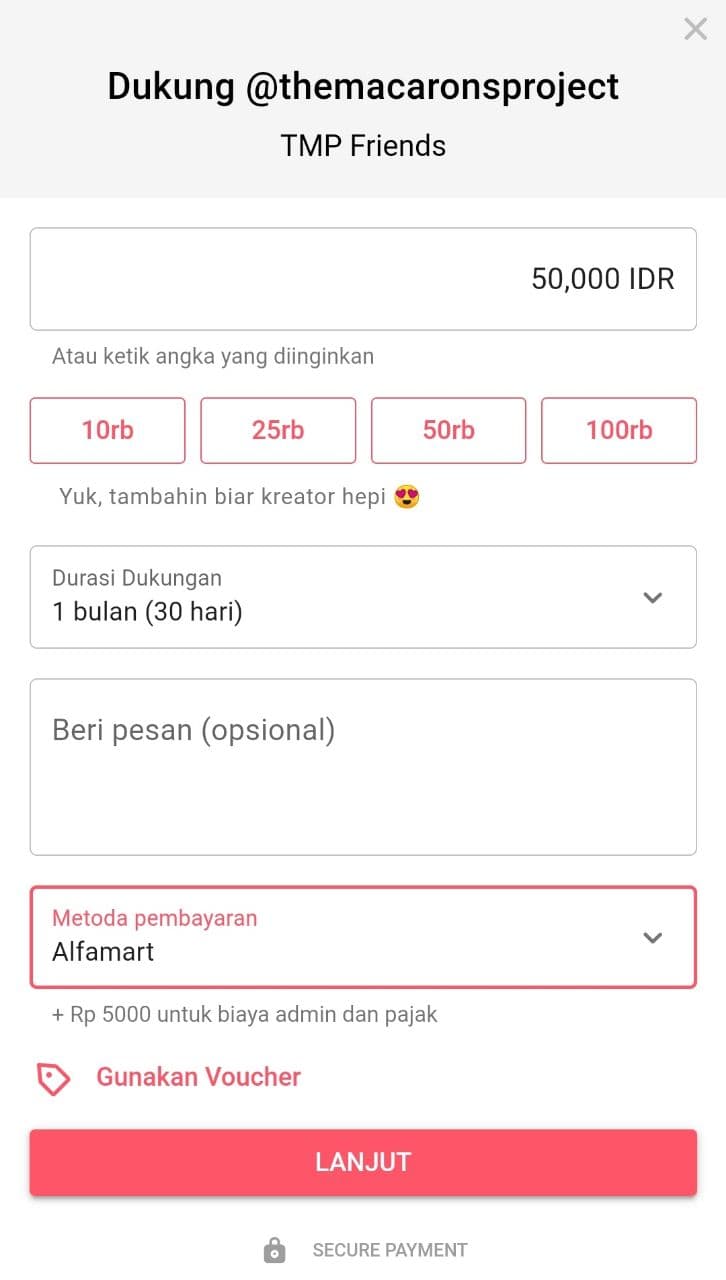Tap Gunakan Voucher link

198,1077
